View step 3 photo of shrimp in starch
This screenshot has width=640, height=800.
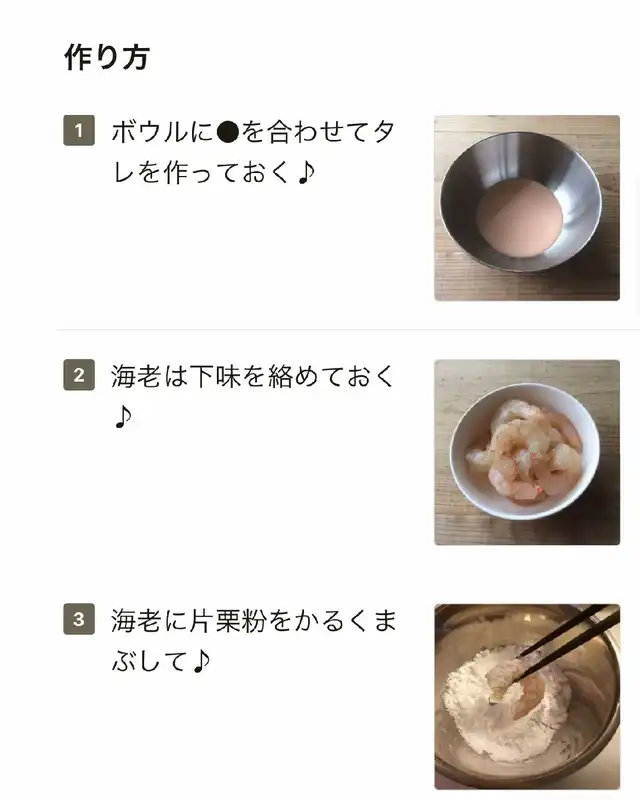click(527, 696)
